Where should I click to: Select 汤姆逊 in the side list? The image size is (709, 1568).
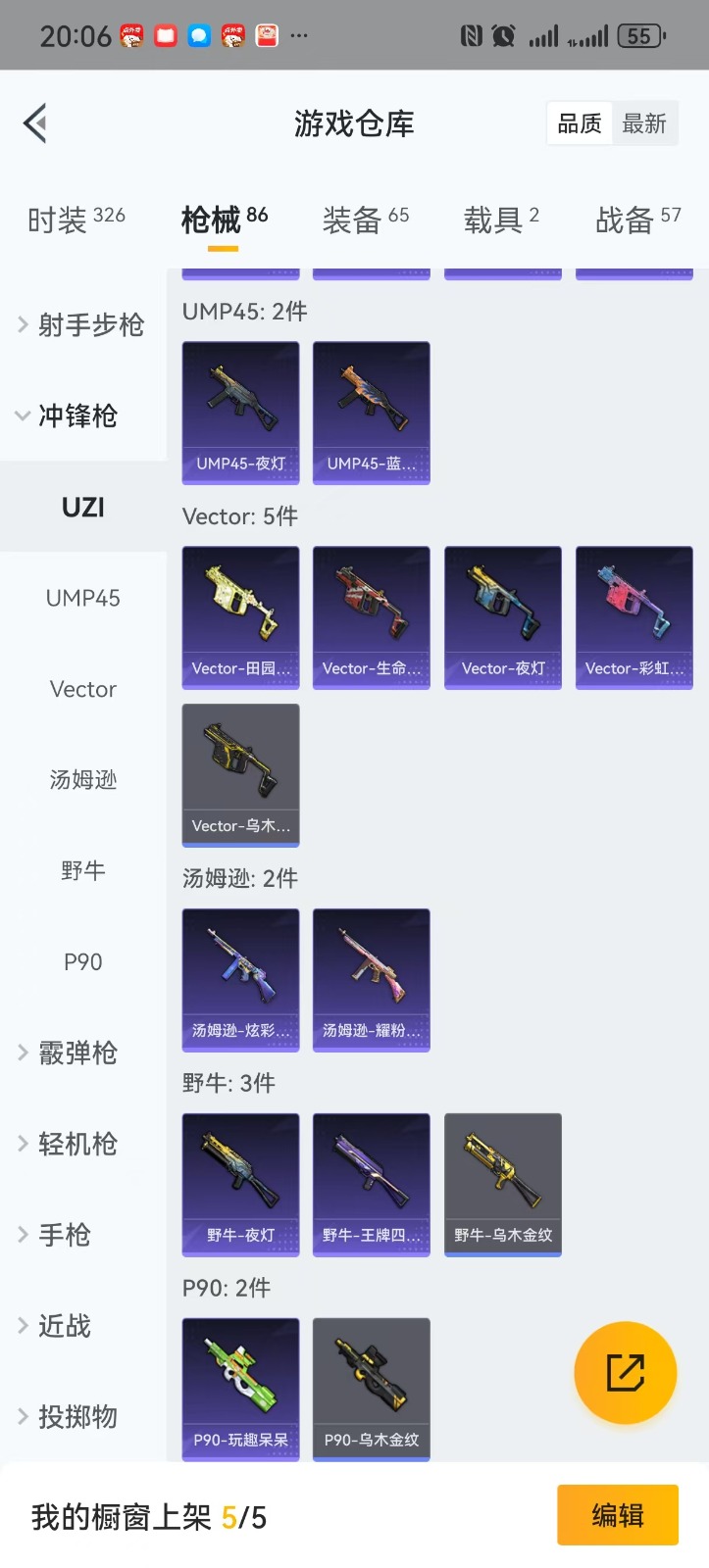[83, 780]
